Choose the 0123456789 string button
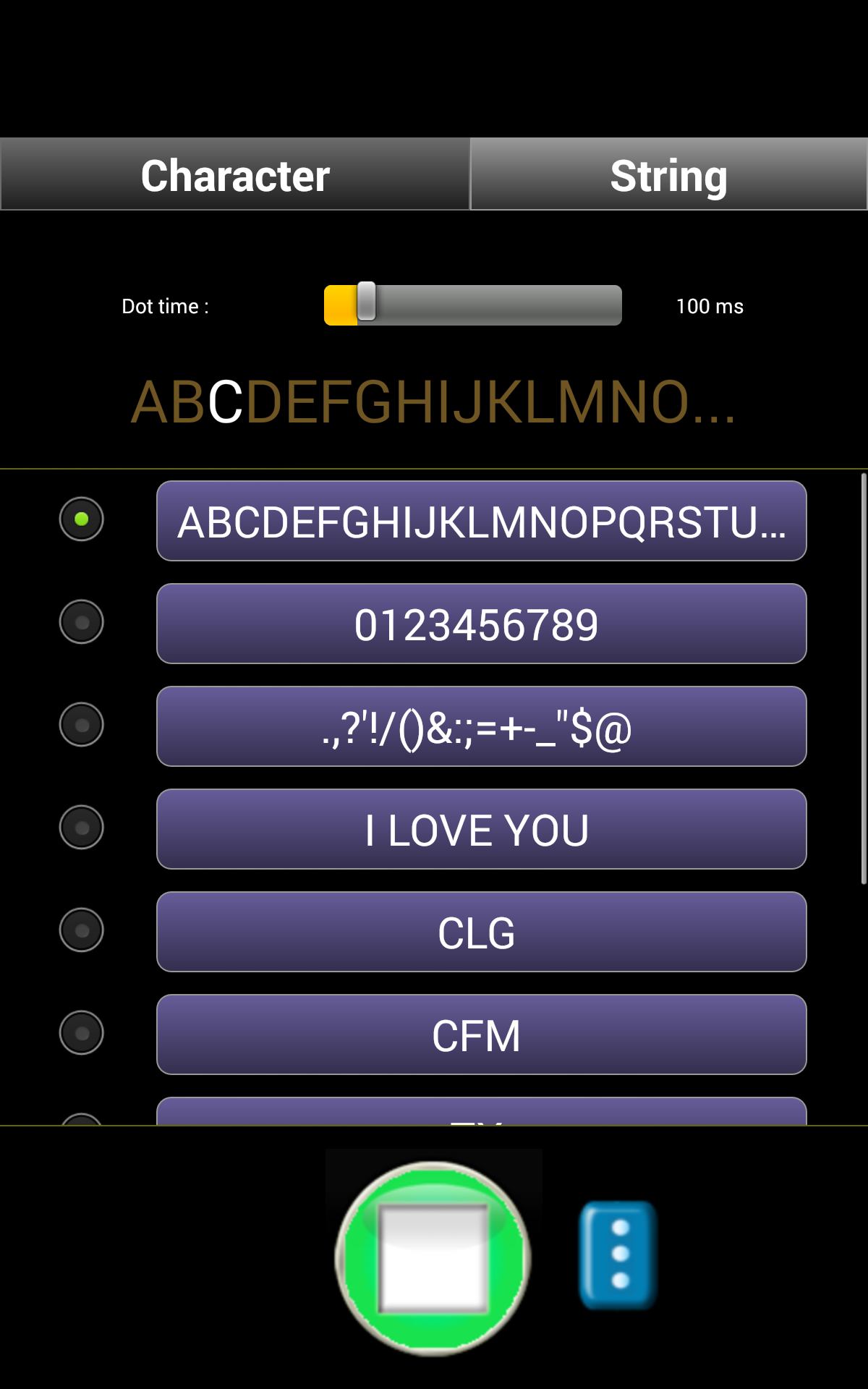 coord(481,624)
